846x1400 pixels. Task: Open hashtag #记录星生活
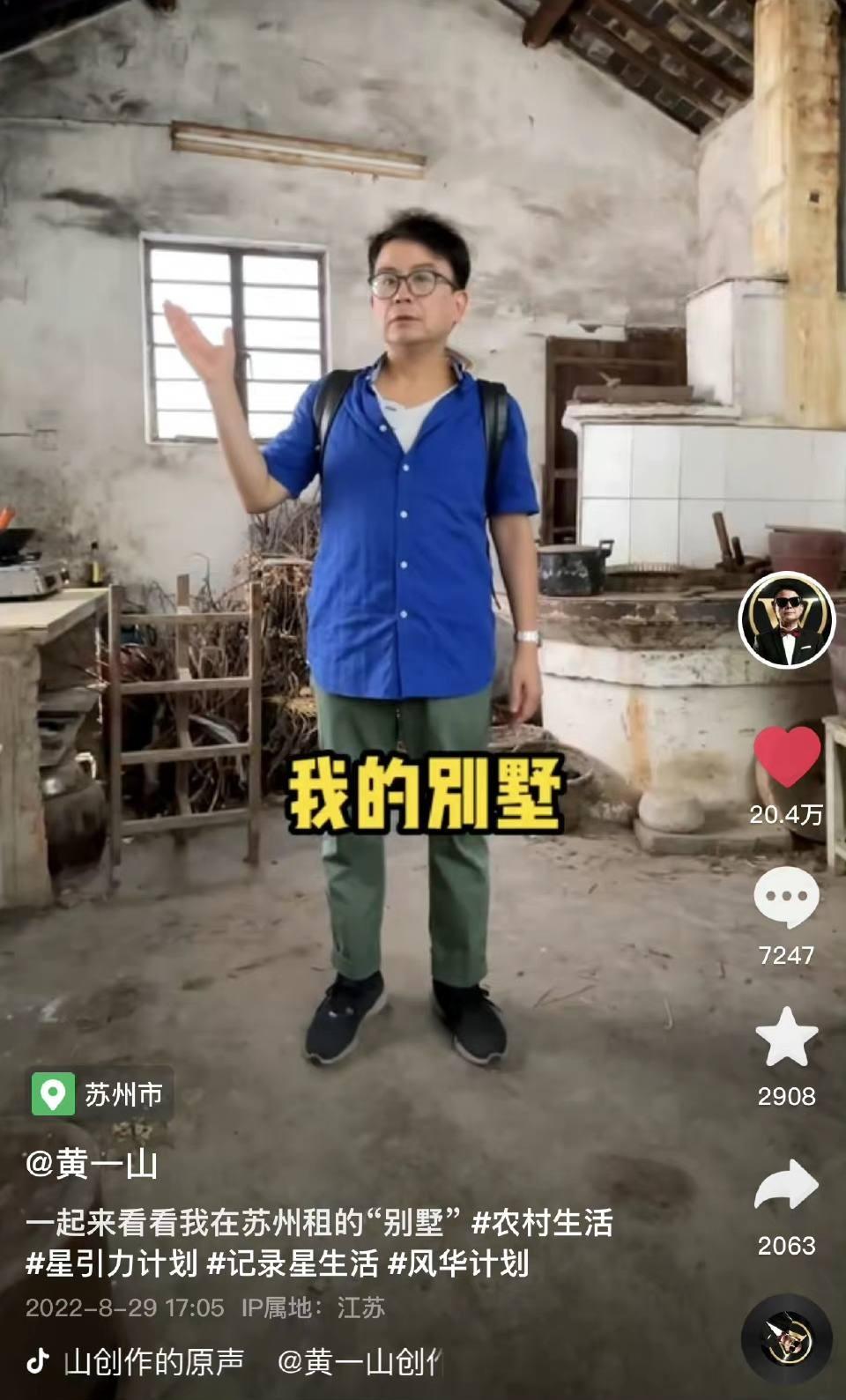[293, 1264]
